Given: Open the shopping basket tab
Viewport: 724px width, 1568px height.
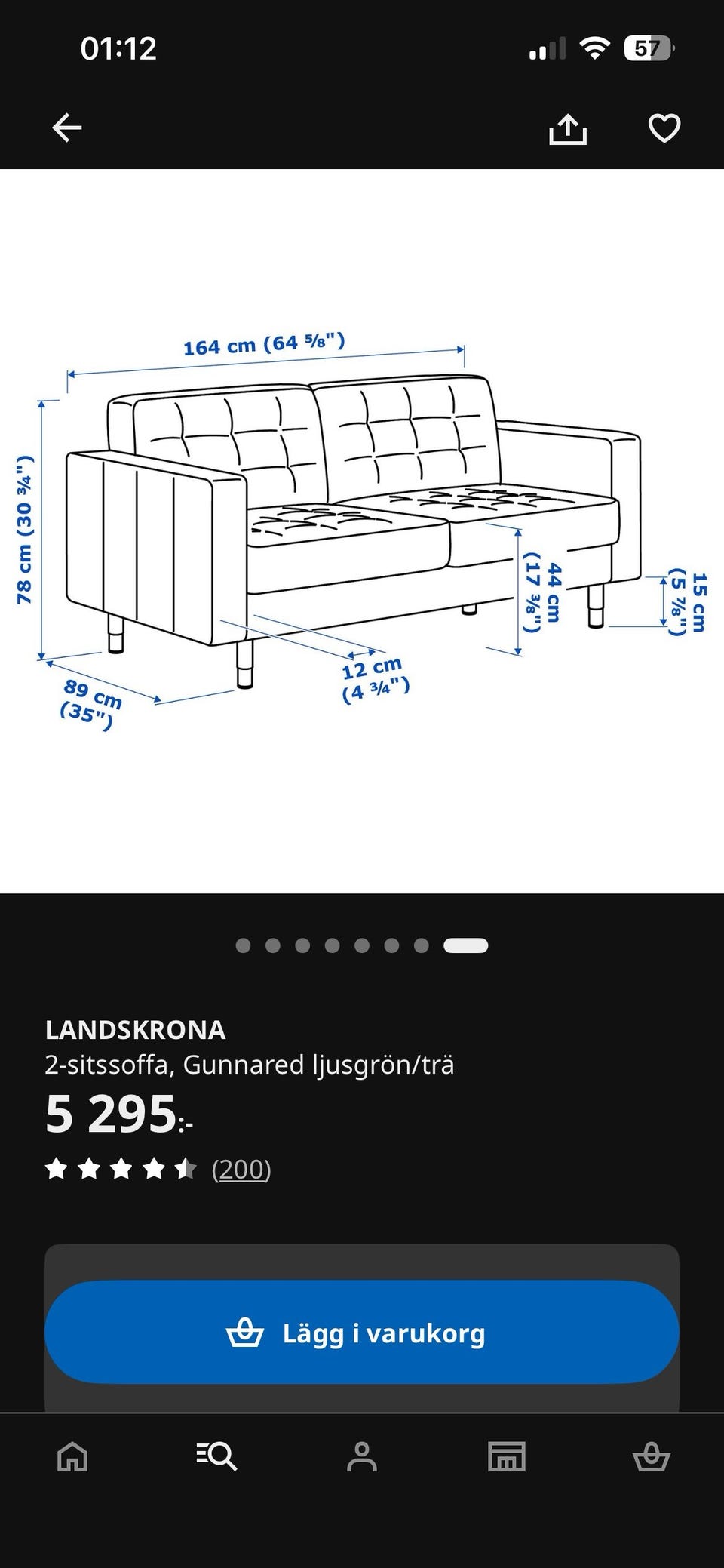Looking at the screenshot, I should (651, 1456).
